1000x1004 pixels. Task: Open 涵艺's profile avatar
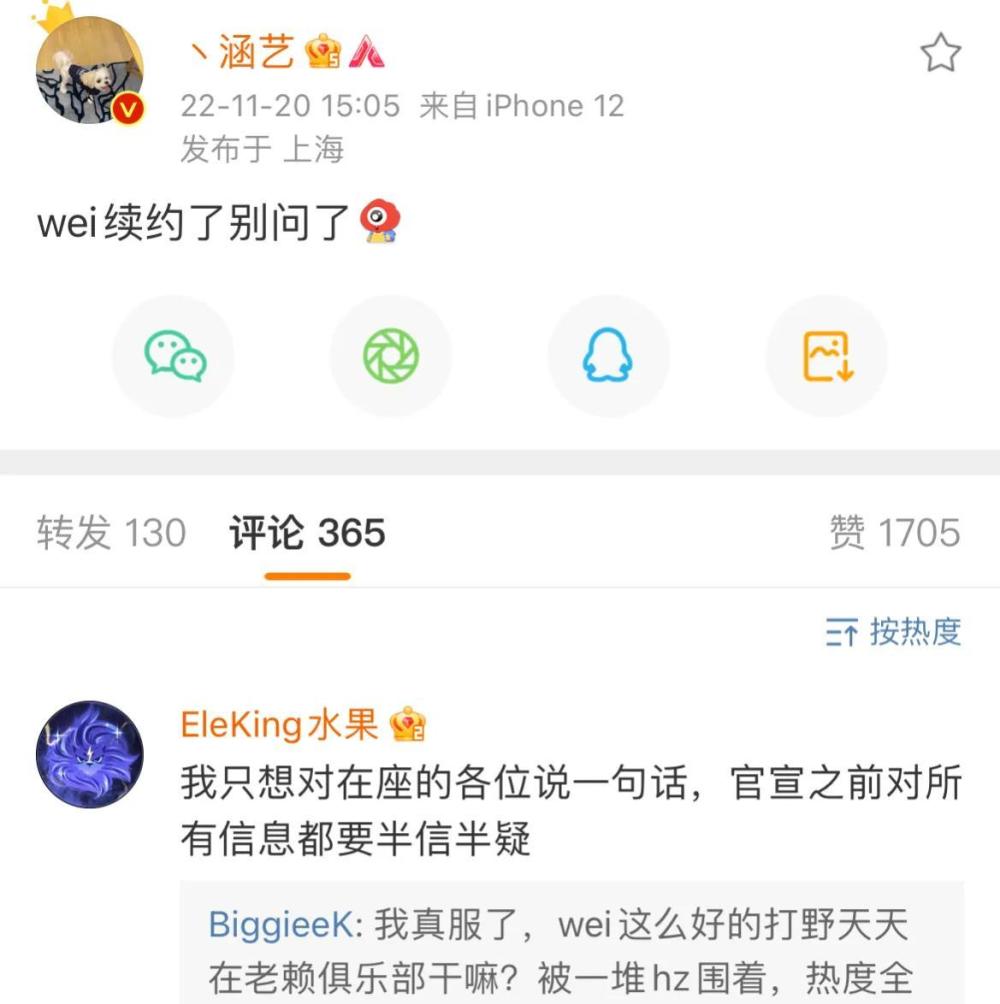pyautogui.click(x=89, y=72)
